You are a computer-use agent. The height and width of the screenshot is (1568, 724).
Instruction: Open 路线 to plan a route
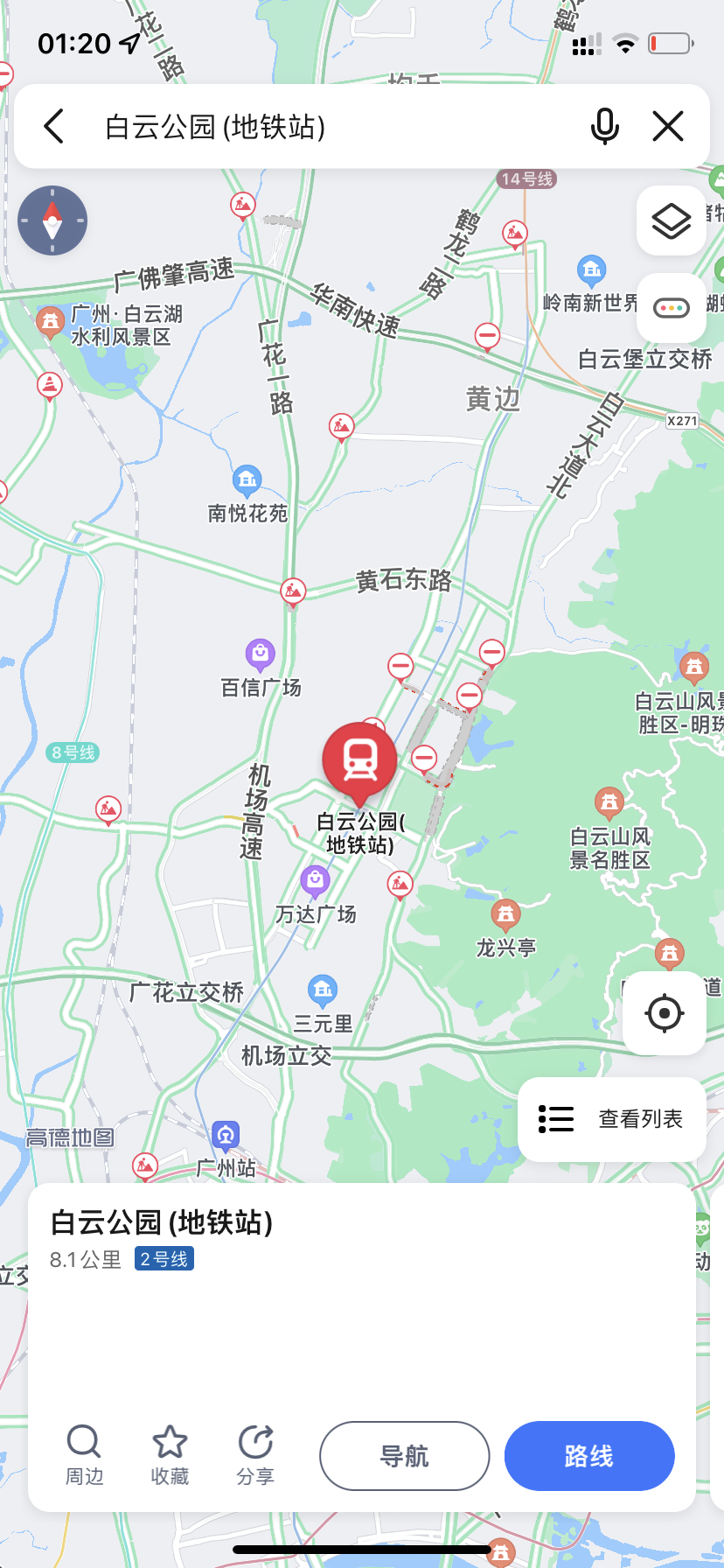(589, 1456)
